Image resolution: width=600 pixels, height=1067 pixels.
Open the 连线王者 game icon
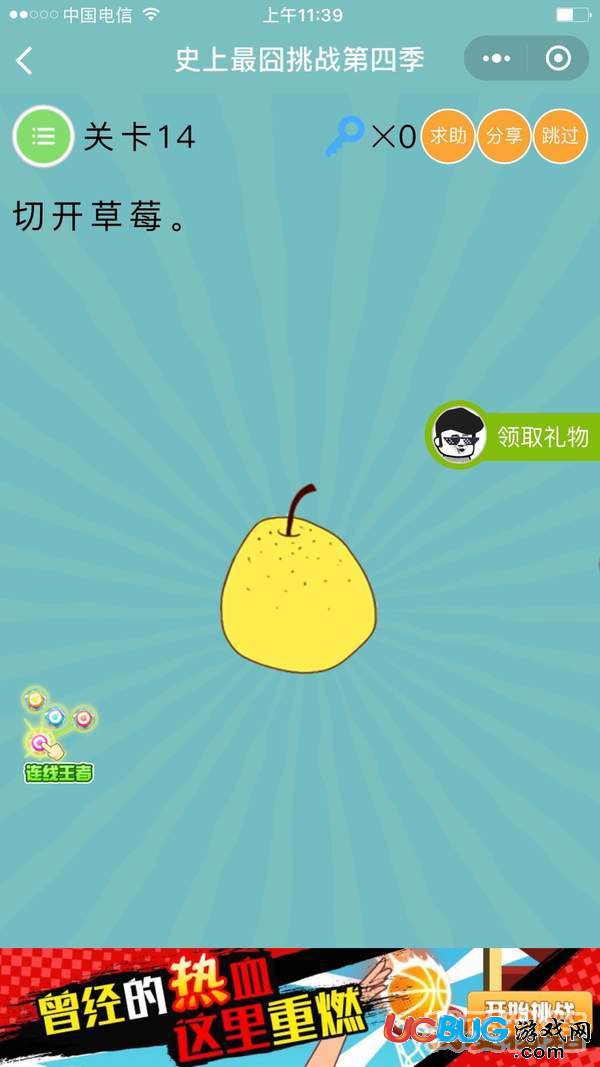58,735
